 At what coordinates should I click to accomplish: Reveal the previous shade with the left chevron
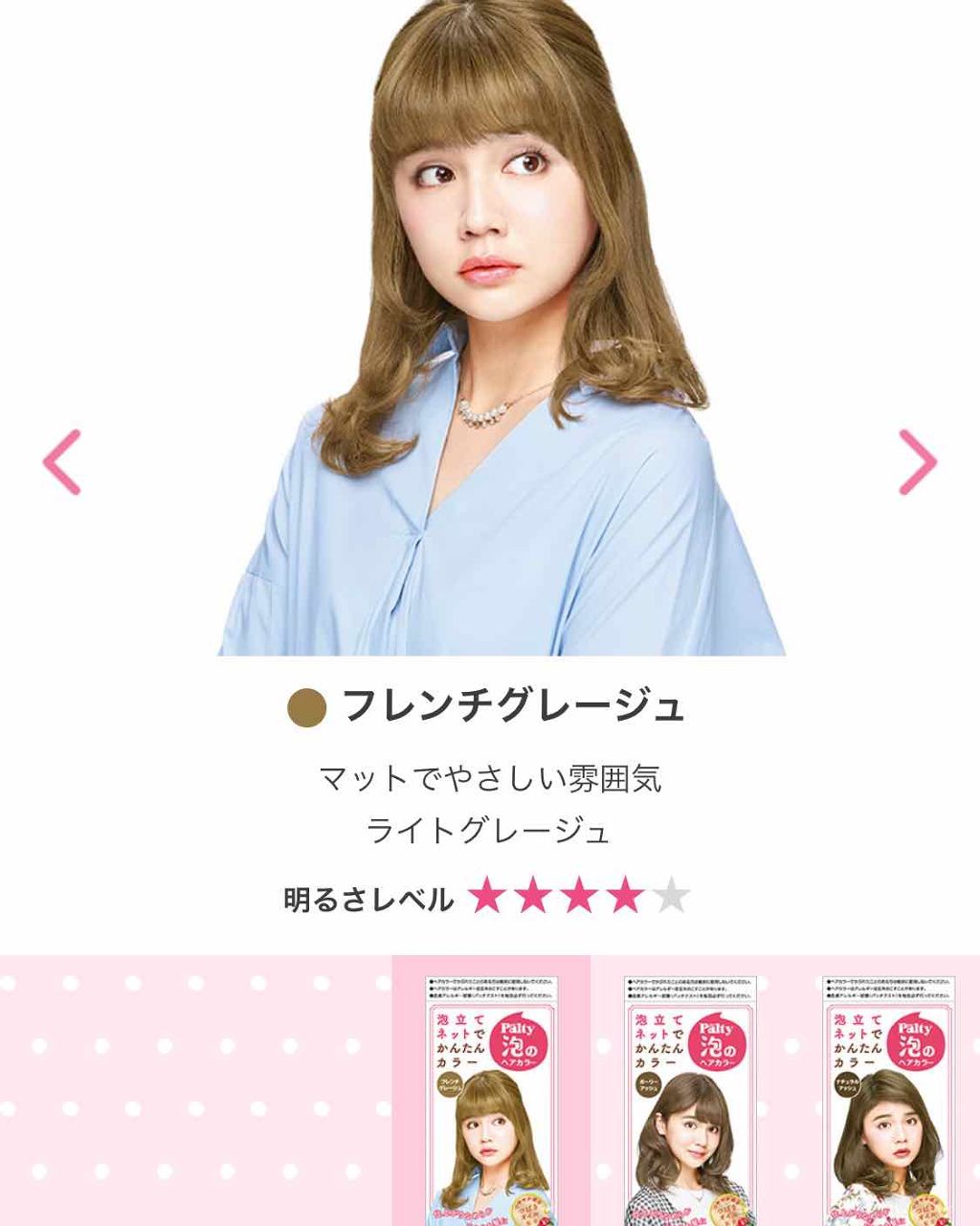click(x=59, y=463)
